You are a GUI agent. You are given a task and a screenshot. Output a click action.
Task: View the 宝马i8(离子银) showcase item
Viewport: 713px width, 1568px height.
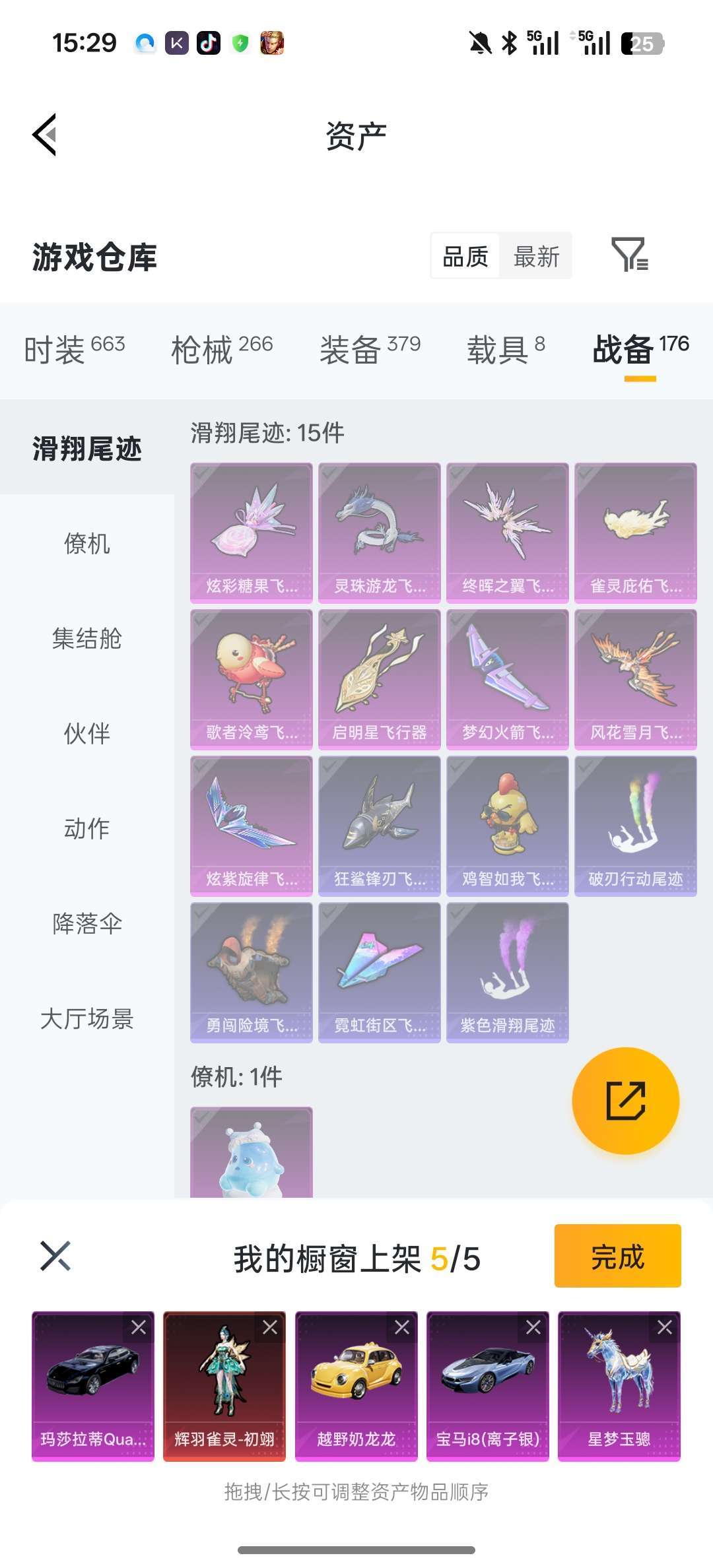[489, 1376]
